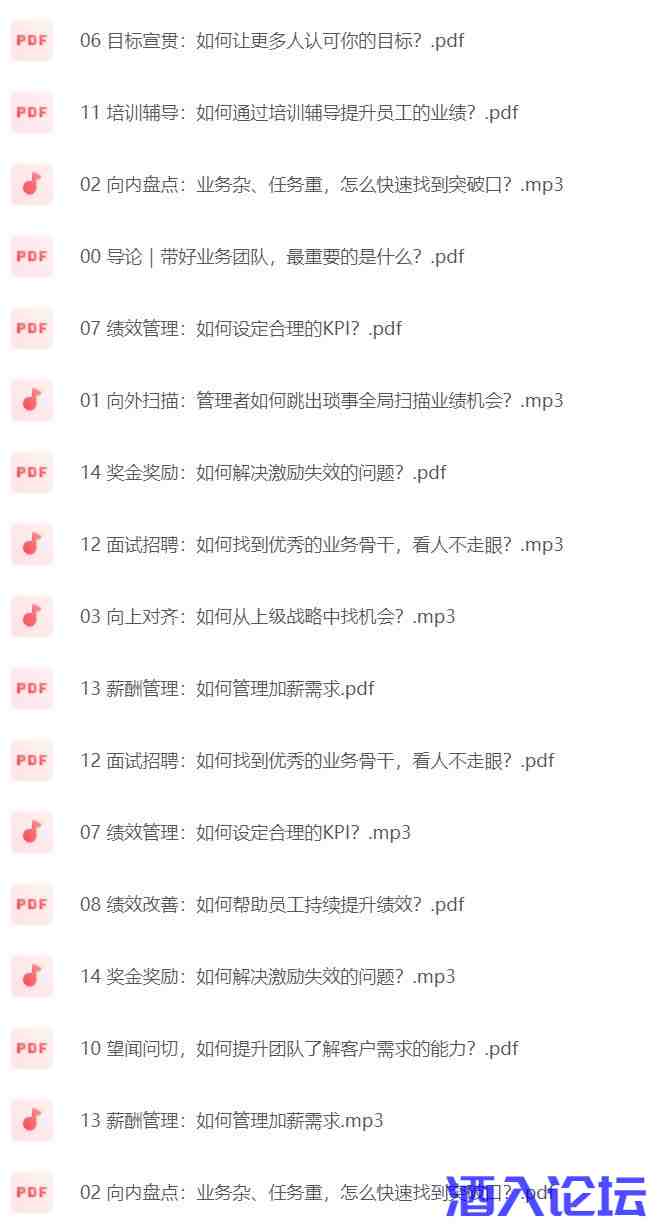This screenshot has height=1231, width=661.
Task: Open the 10 望闻问切 PDF file
Action: pos(298,1049)
